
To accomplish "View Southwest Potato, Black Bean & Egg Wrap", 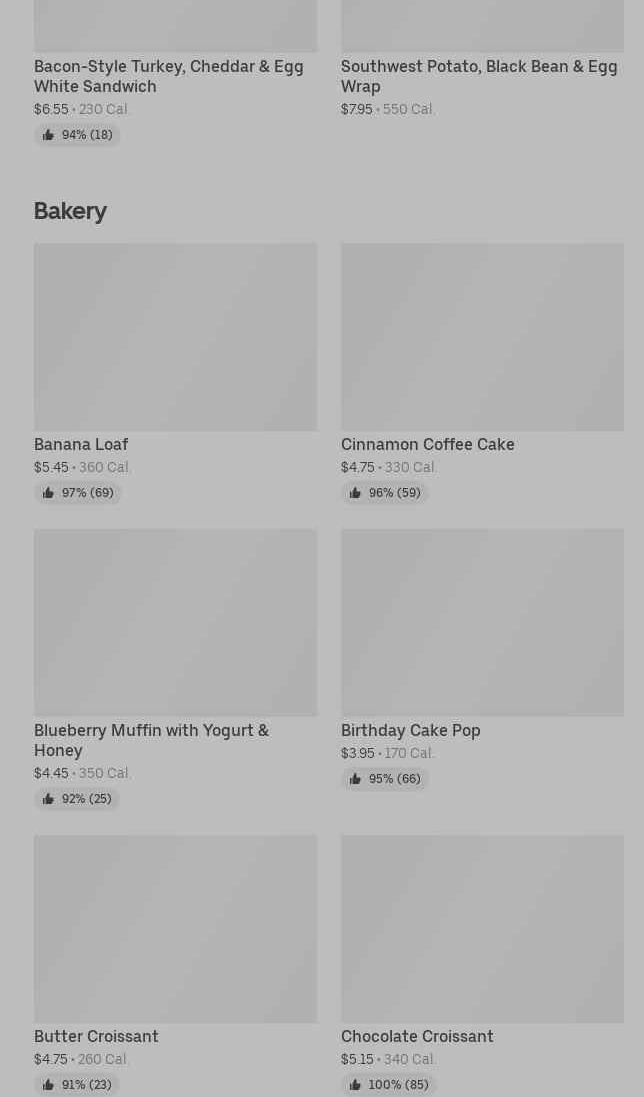I will tap(479, 76).
